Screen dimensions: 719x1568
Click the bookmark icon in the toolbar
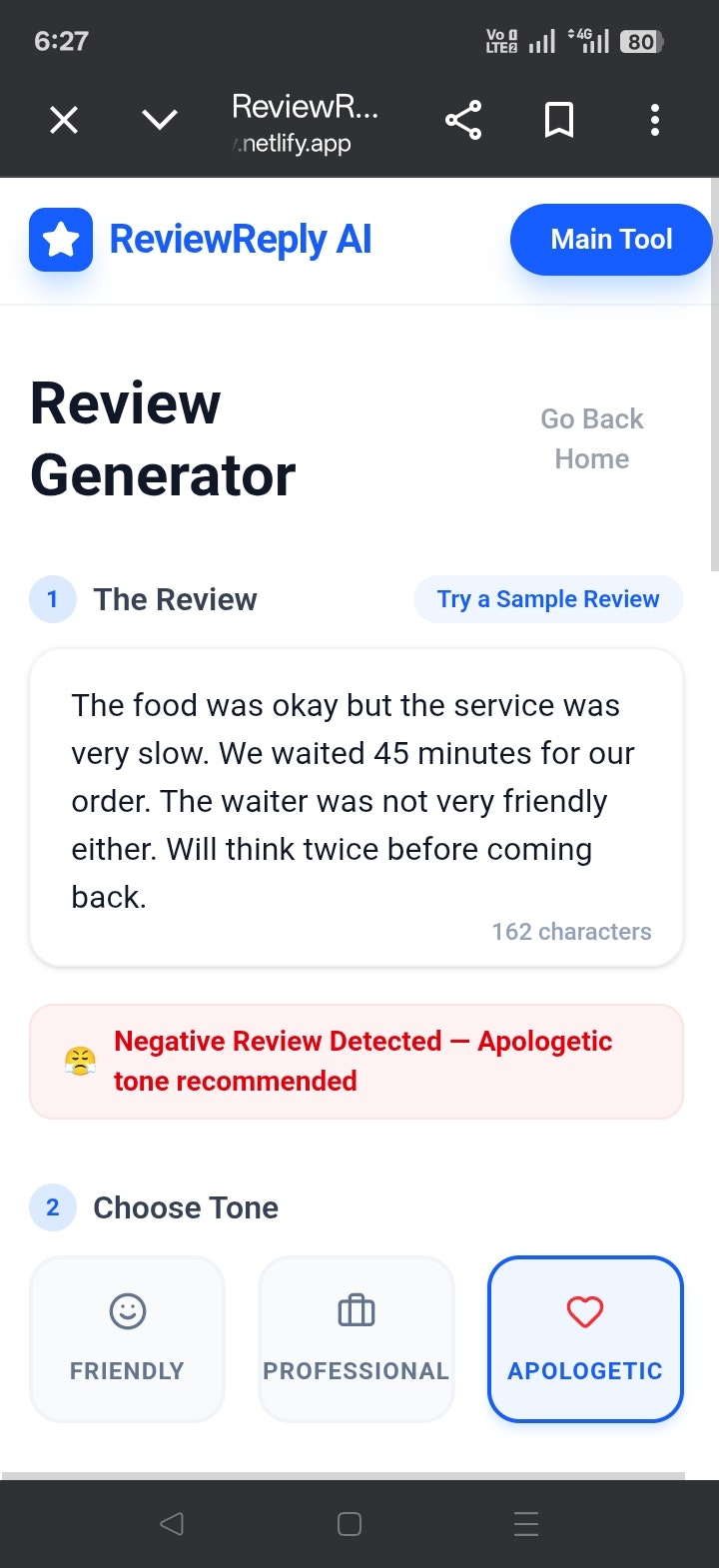[x=558, y=119]
